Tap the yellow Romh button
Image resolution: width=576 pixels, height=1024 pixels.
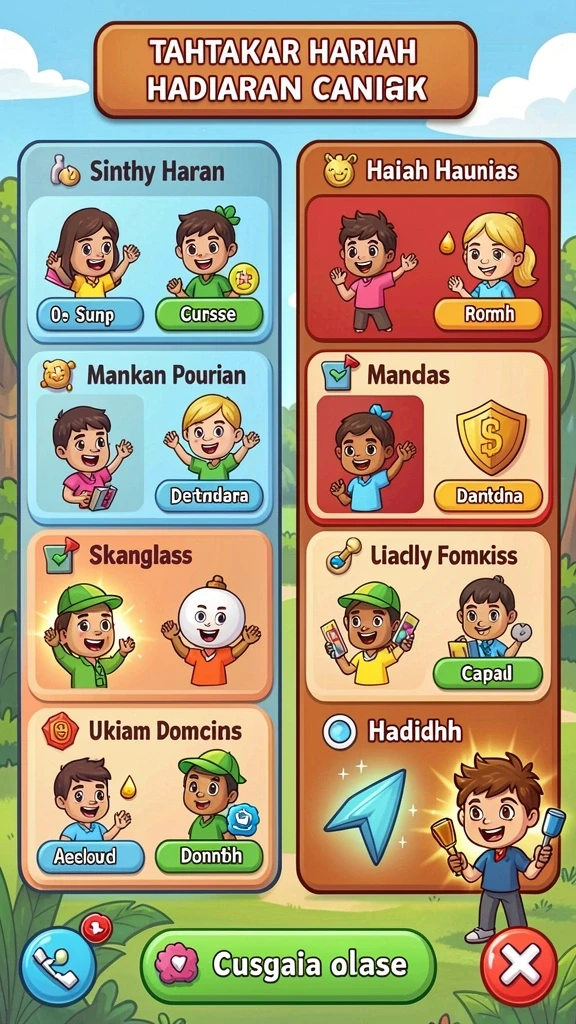pyautogui.click(x=488, y=315)
